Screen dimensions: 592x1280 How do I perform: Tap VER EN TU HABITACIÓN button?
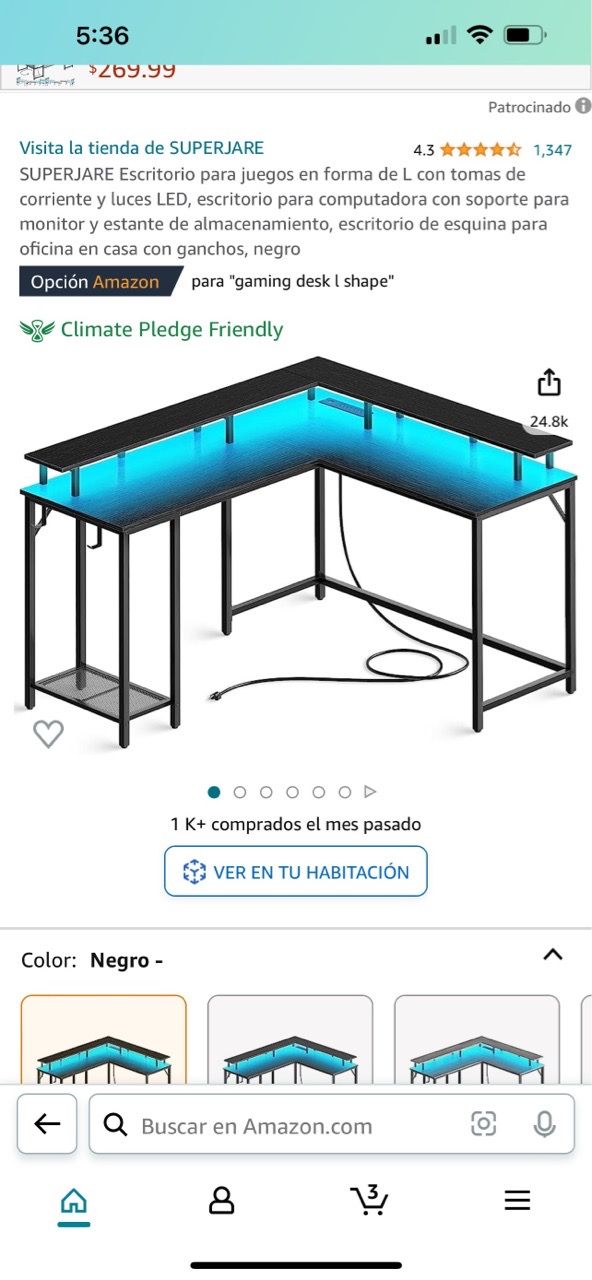pyautogui.click(x=296, y=871)
